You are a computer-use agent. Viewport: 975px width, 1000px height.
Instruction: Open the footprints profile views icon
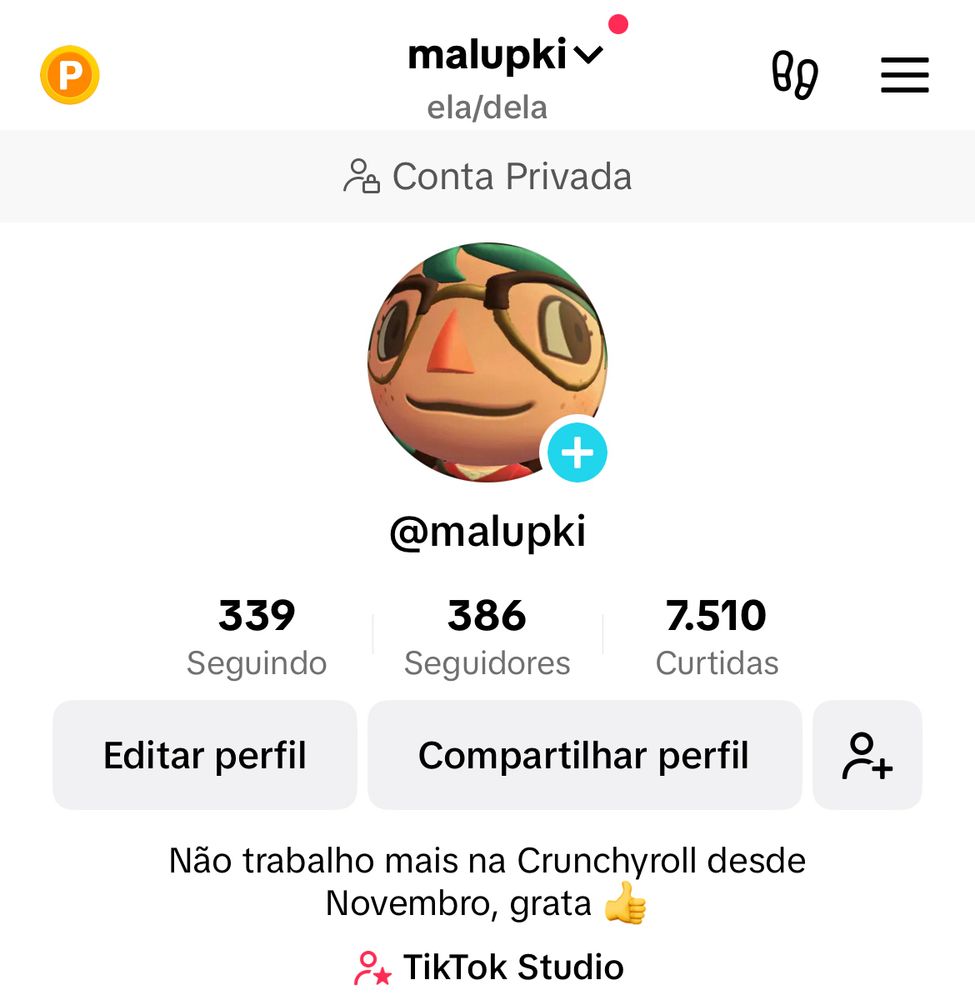point(795,75)
